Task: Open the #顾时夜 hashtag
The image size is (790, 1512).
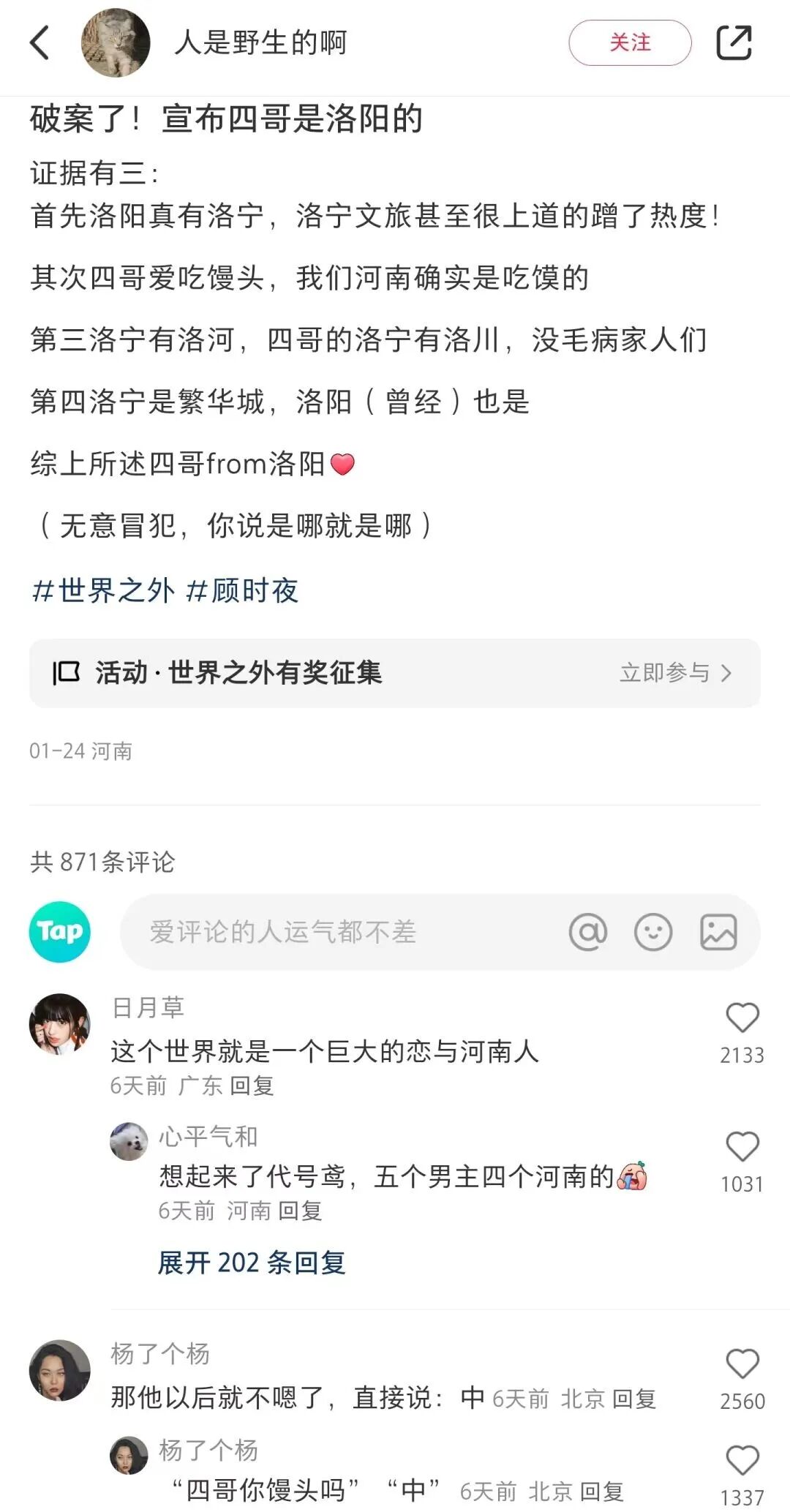Action: pyautogui.click(x=242, y=590)
